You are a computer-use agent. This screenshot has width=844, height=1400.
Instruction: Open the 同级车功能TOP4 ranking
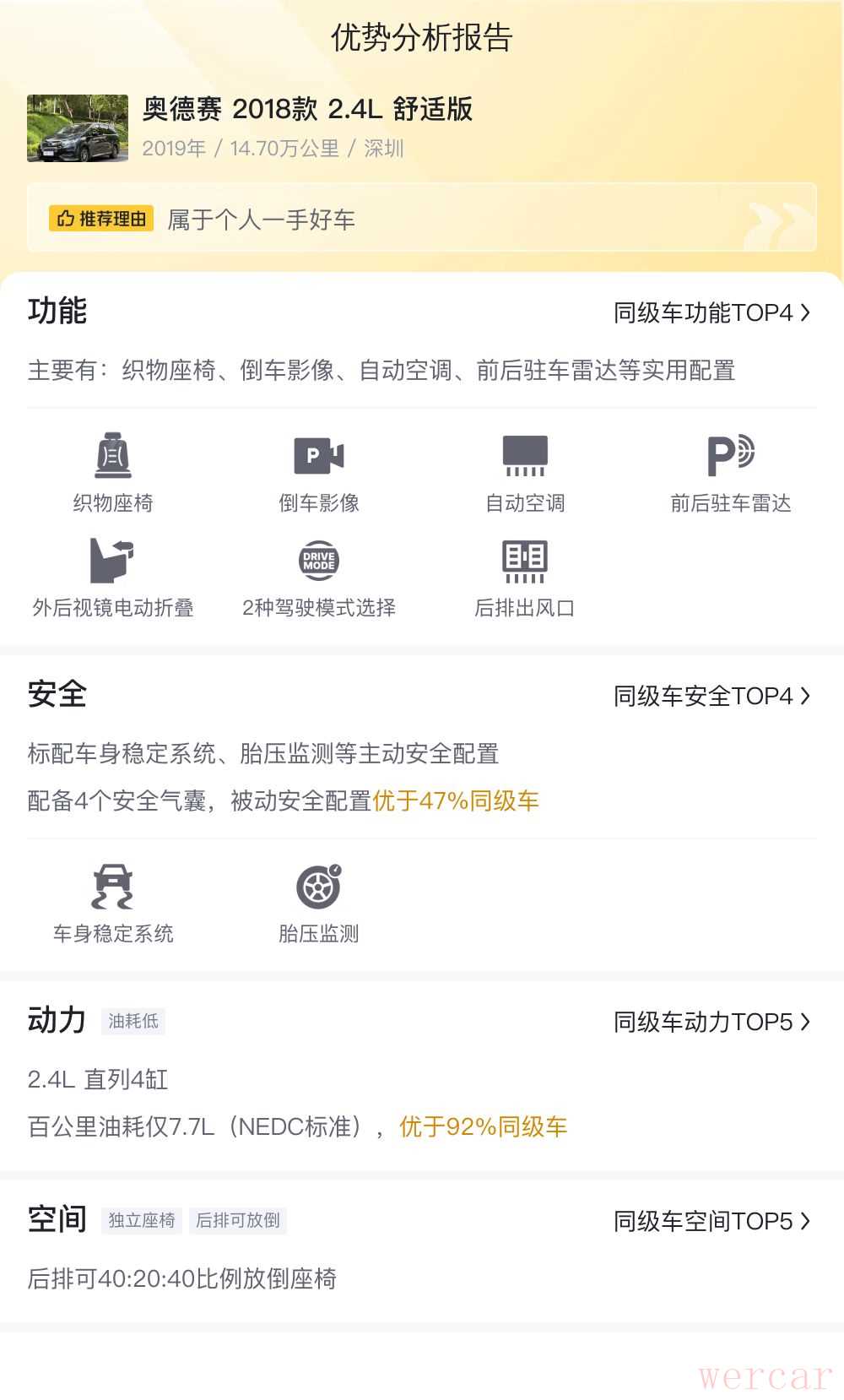pyautogui.click(x=711, y=313)
